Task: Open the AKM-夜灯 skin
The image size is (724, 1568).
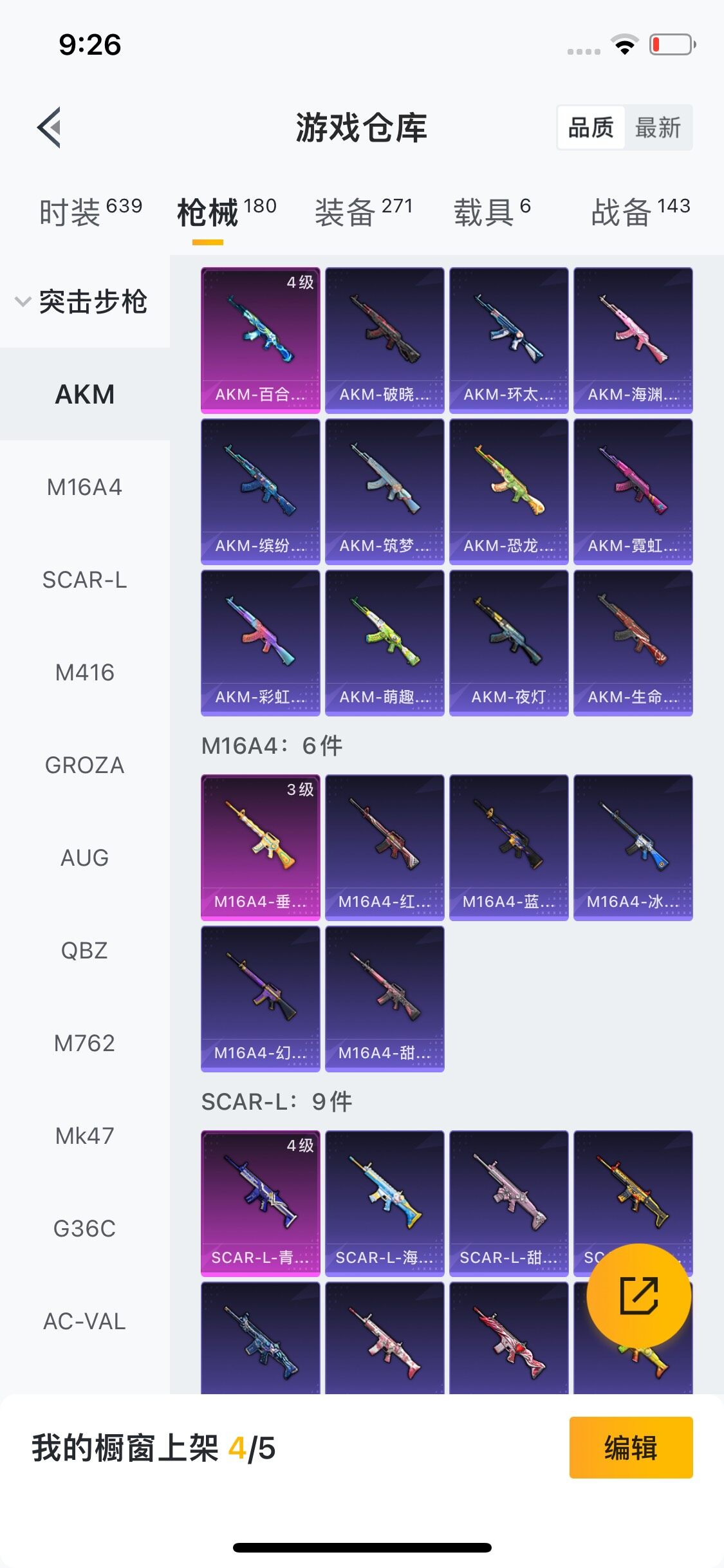Action: [508, 642]
